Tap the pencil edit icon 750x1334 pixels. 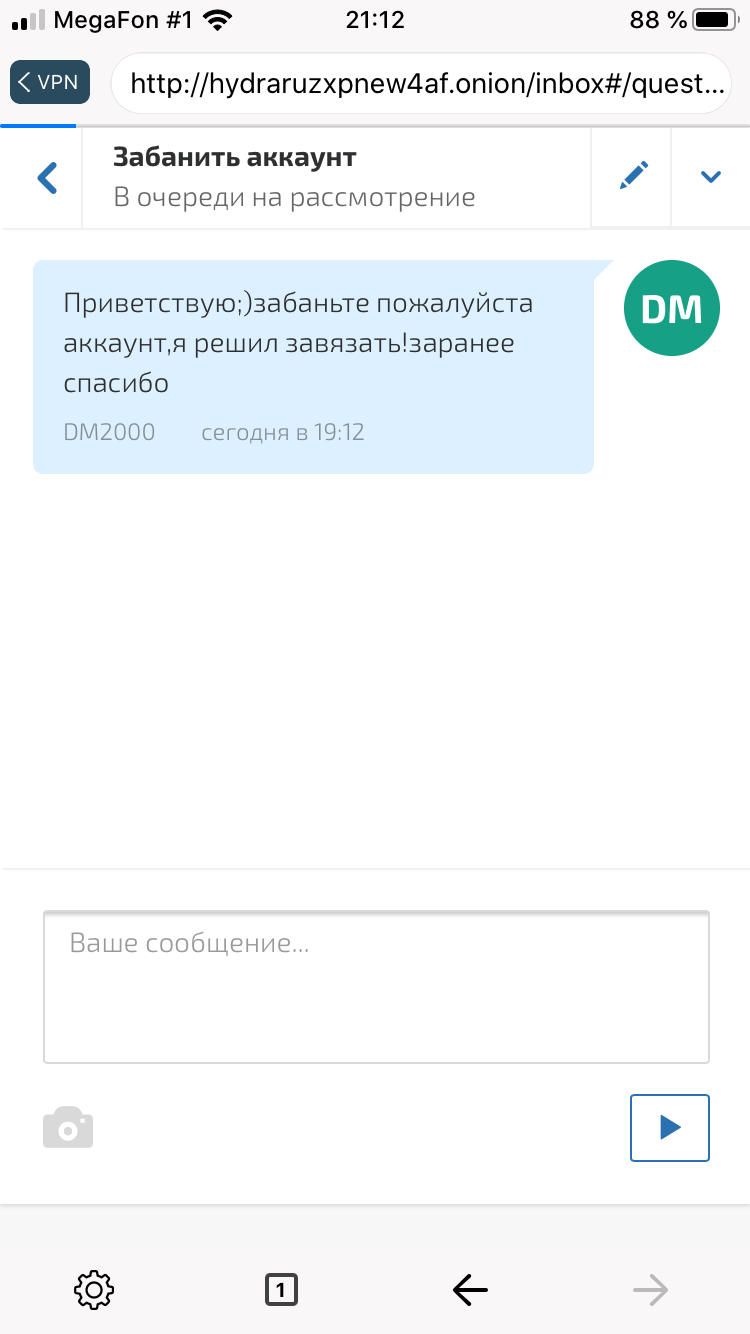point(632,177)
